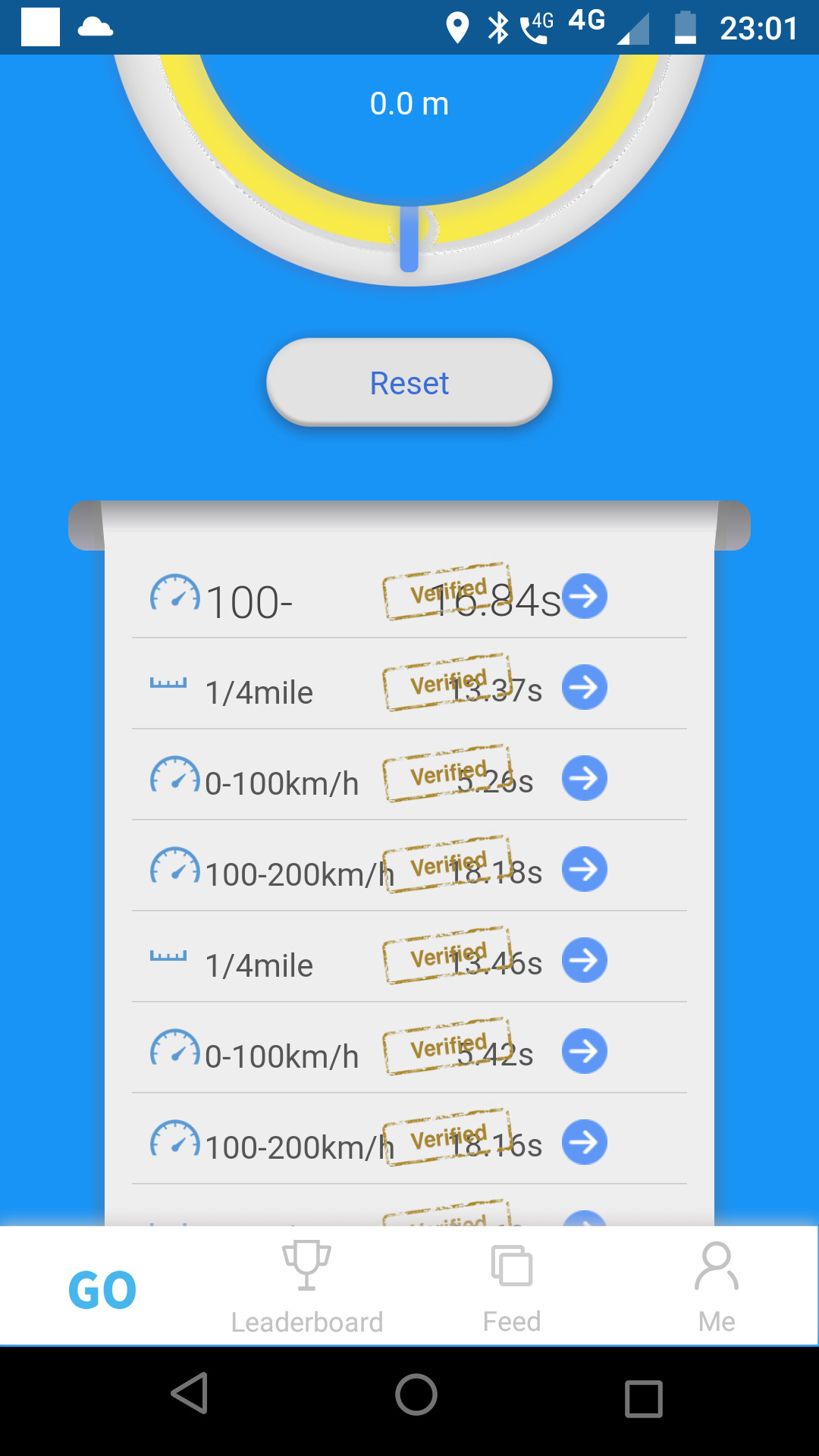
Task: Select the GO tab
Action: tap(102, 1289)
